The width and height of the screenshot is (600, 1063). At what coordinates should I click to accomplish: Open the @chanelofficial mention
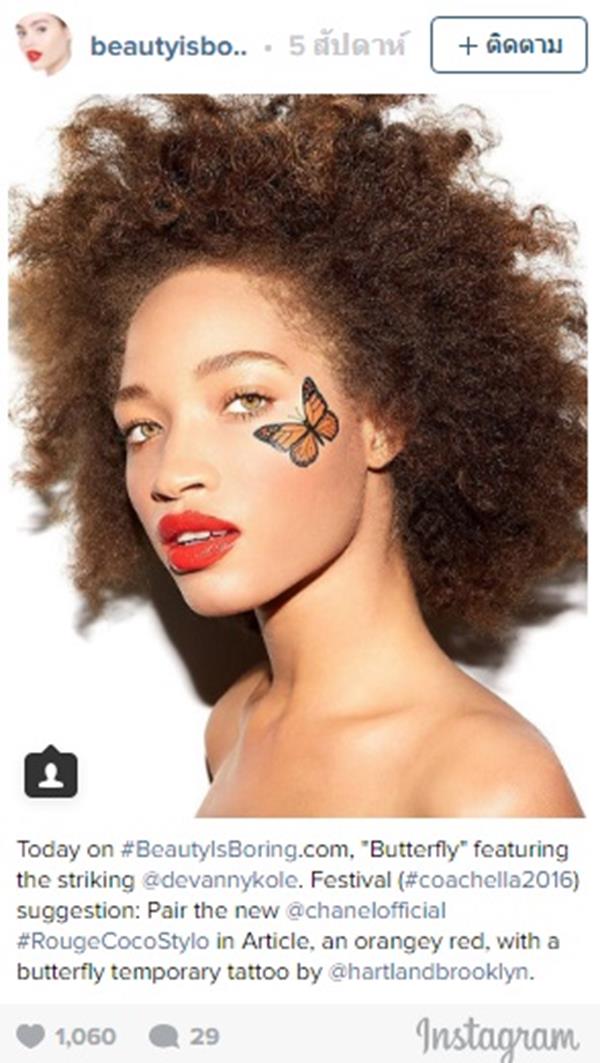[x=367, y=910]
